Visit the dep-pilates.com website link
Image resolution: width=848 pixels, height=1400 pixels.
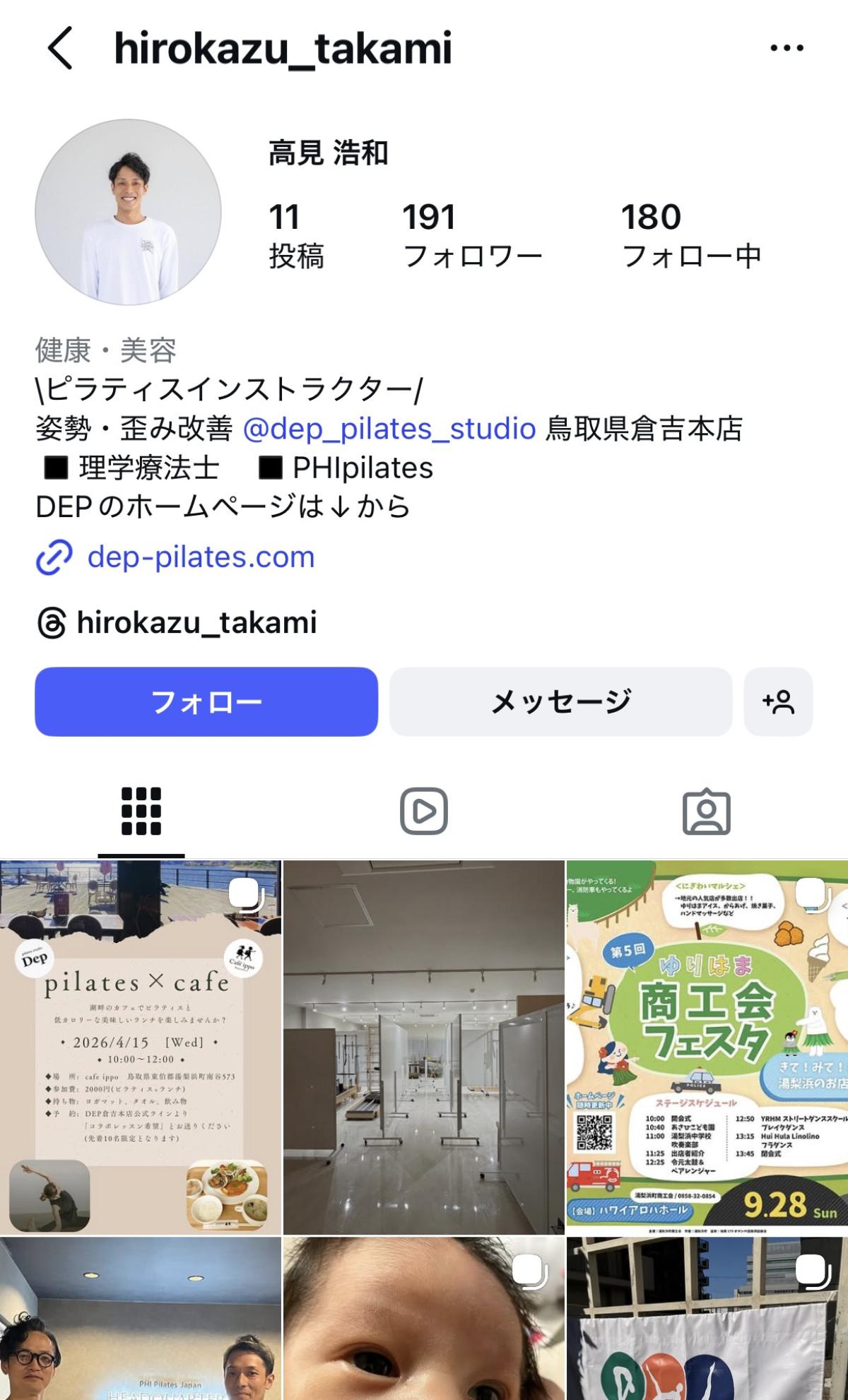coord(200,557)
